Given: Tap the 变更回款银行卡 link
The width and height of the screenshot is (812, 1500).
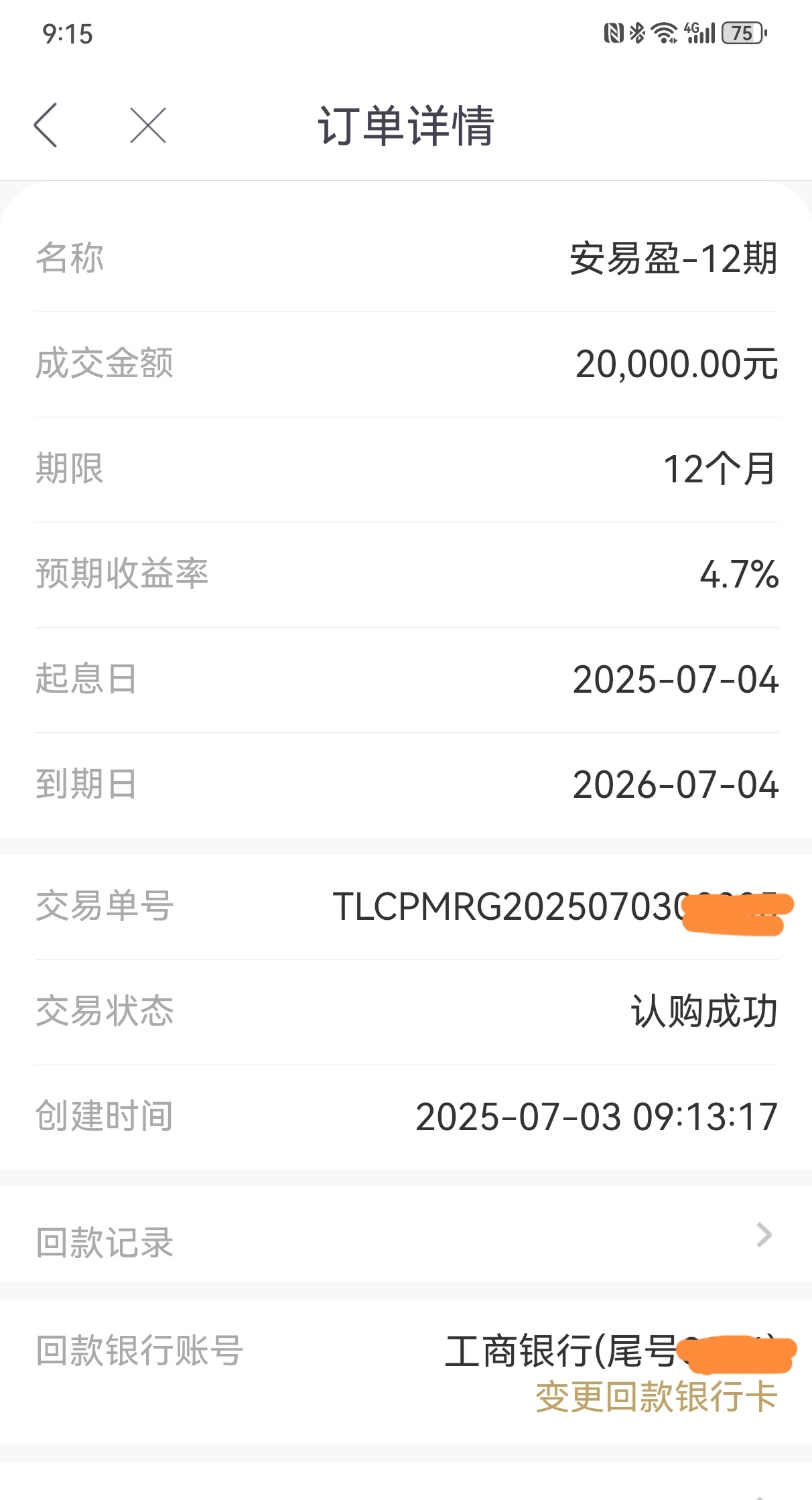Looking at the screenshot, I should pos(657,1397).
